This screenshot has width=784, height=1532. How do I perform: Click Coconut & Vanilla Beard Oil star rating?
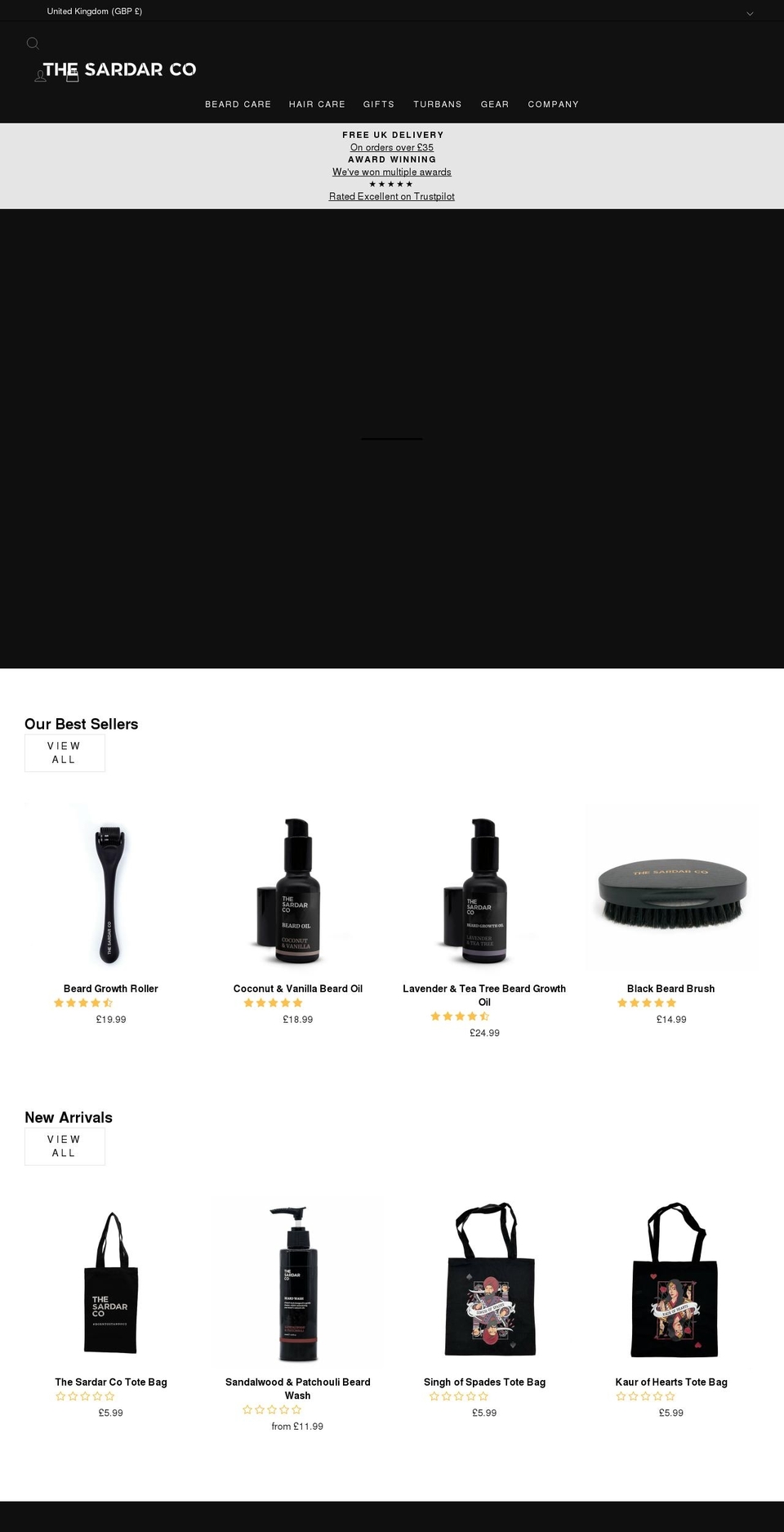click(273, 1003)
